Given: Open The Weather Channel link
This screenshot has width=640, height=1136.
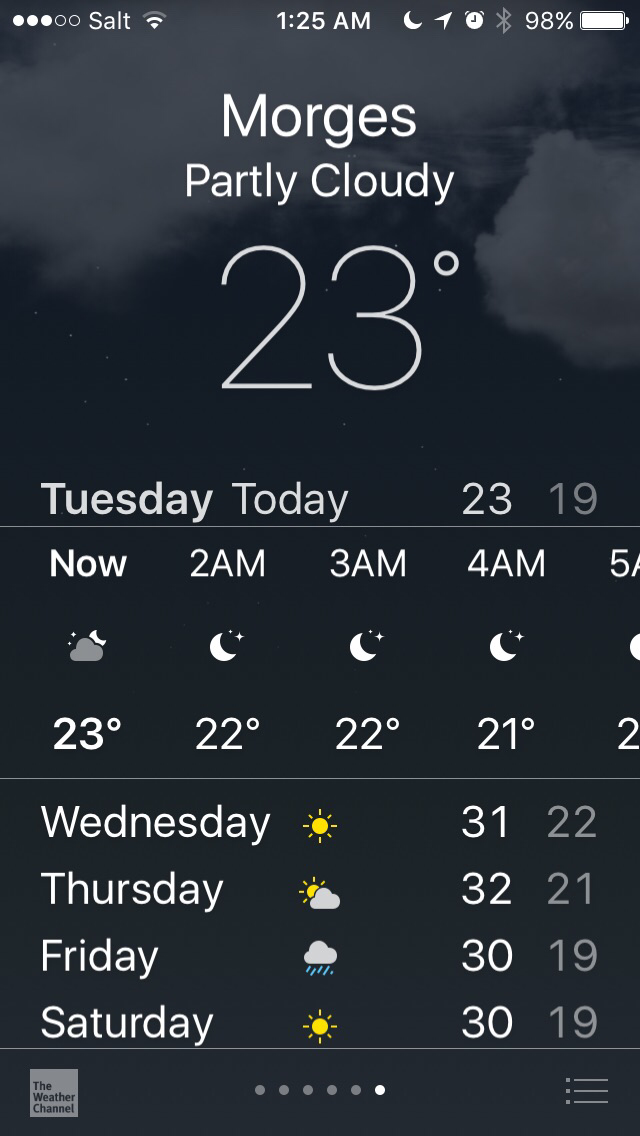Looking at the screenshot, I should point(53,1092).
